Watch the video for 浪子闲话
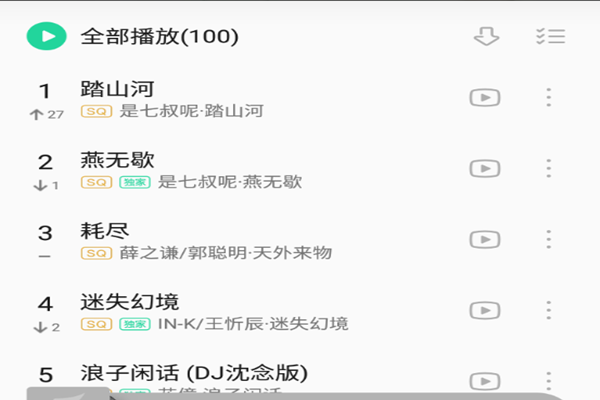The height and width of the screenshot is (400, 600). (x=485, y=381)
